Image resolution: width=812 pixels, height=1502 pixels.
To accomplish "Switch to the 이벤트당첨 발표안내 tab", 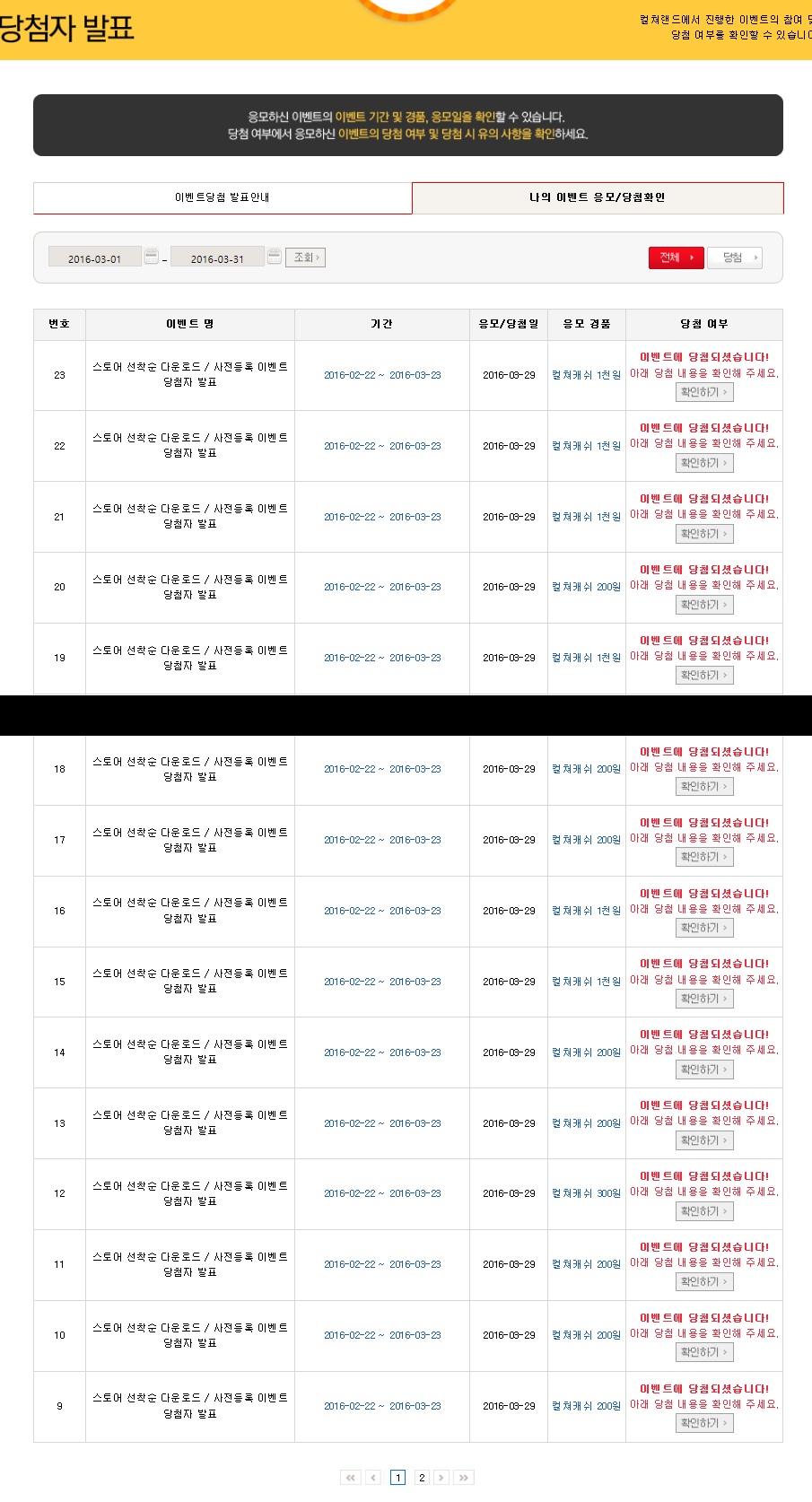I will [x=223, y=197].
